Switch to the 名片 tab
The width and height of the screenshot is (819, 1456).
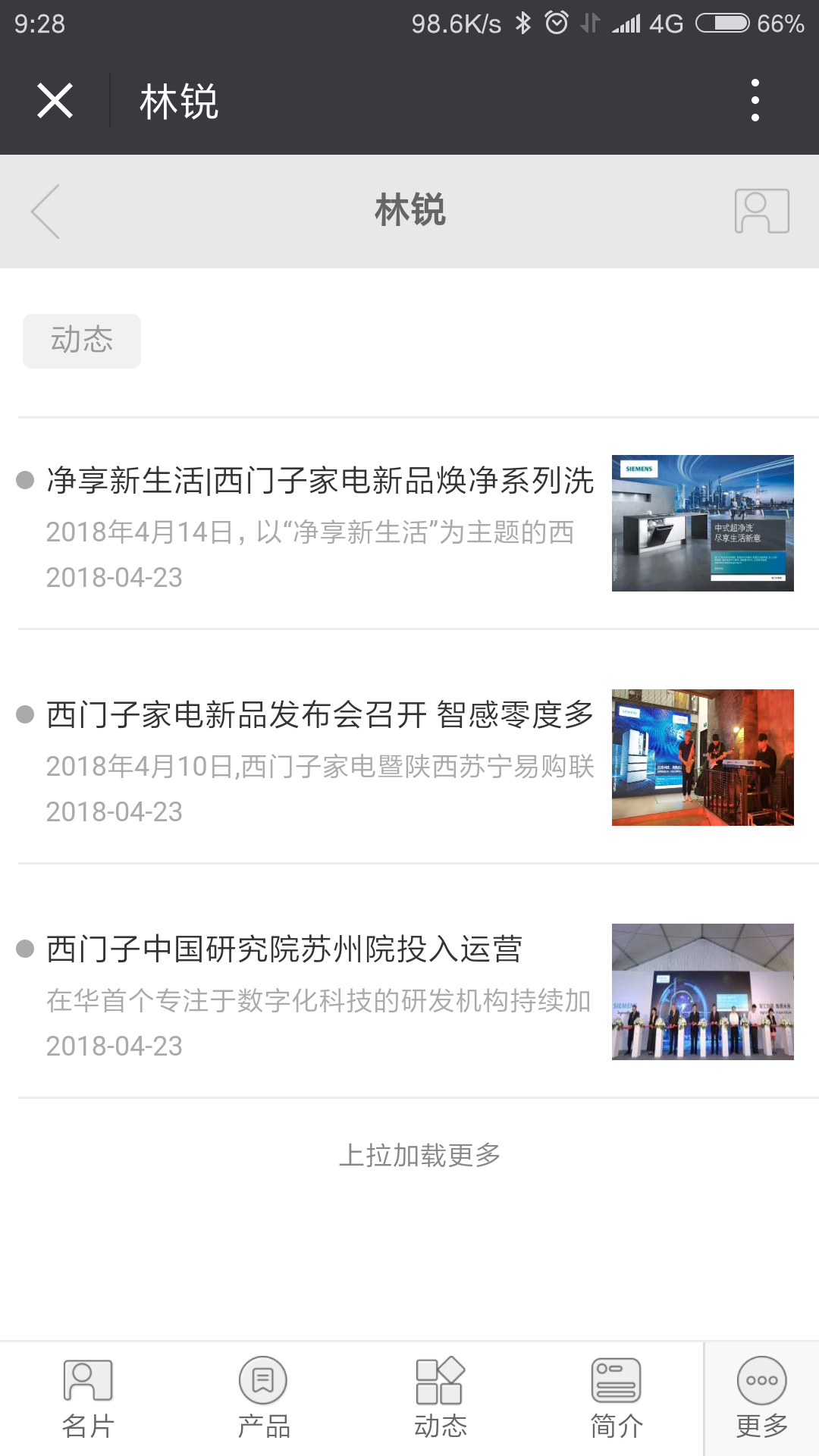(x=88, y=1398)
